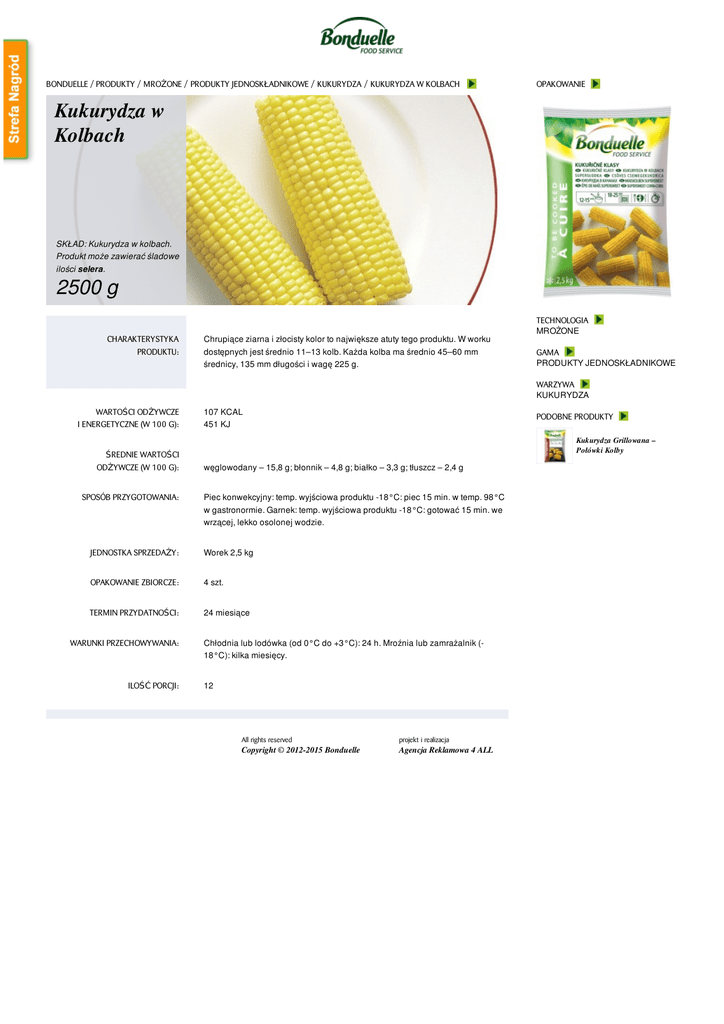This screenshot has height=1024, width=724.
Task: Open MROŻONE in the breadcrumb
Action: click(x=163, y=84)
